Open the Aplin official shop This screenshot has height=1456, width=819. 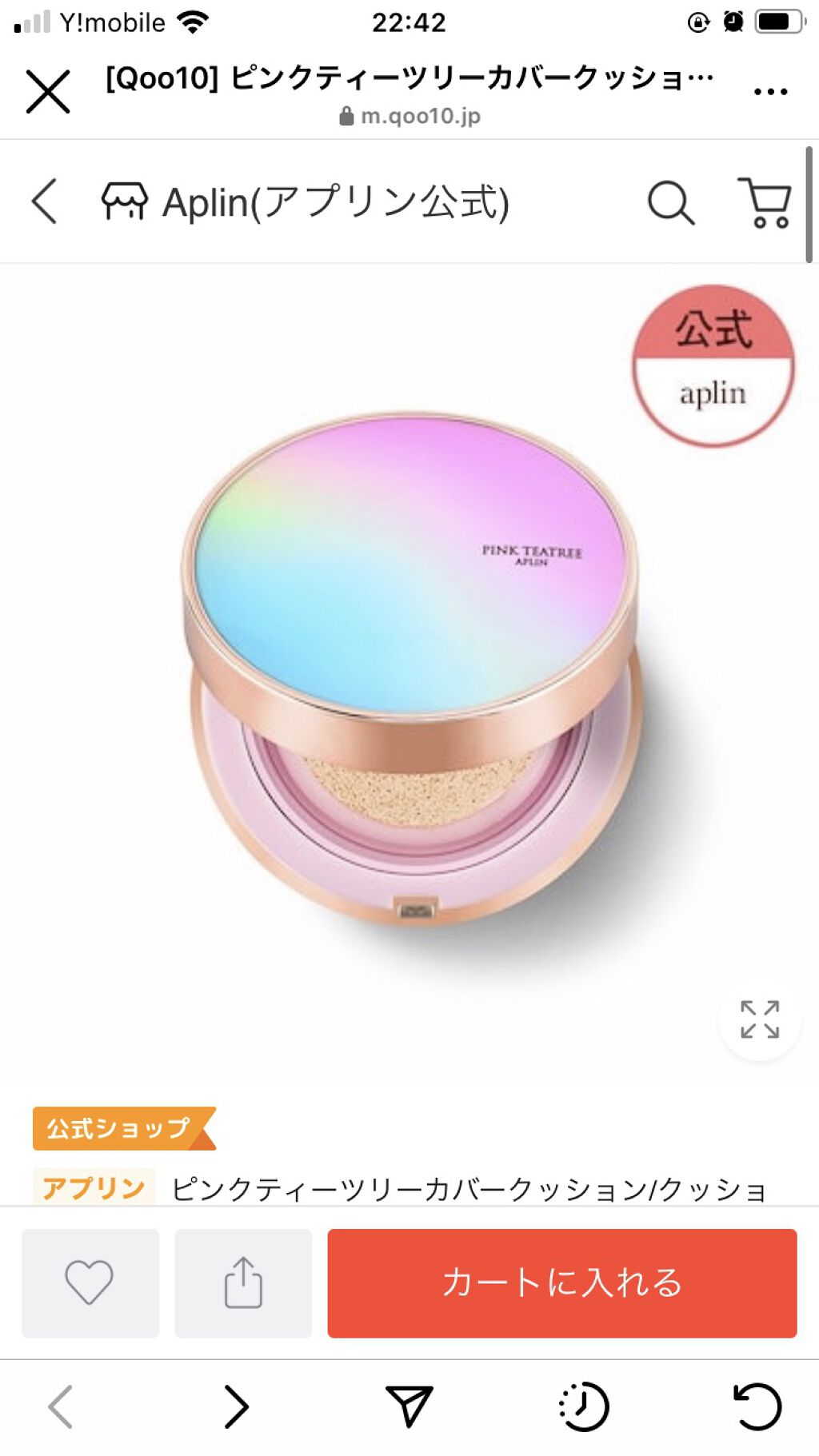[306, 201]
